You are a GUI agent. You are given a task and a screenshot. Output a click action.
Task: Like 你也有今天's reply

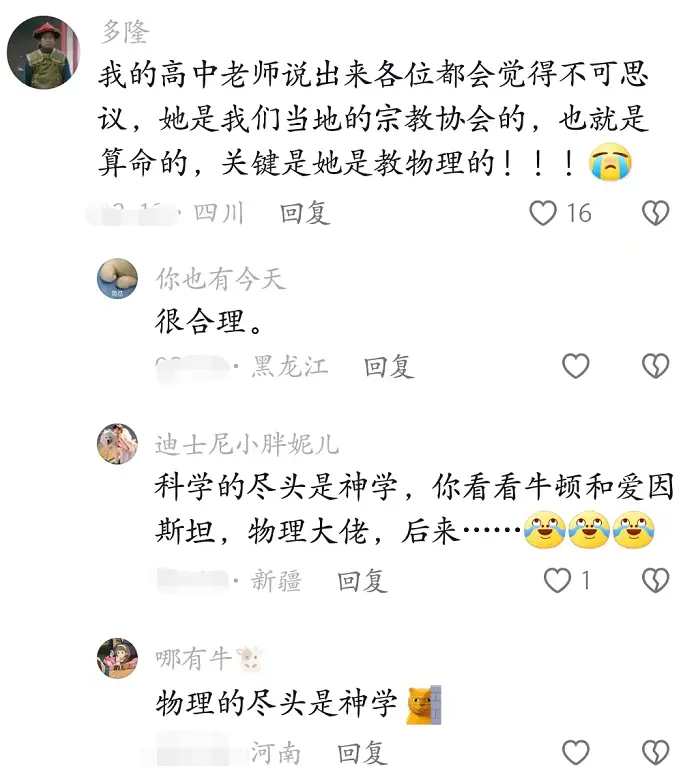pyautogui.click(x=575, y=367)
